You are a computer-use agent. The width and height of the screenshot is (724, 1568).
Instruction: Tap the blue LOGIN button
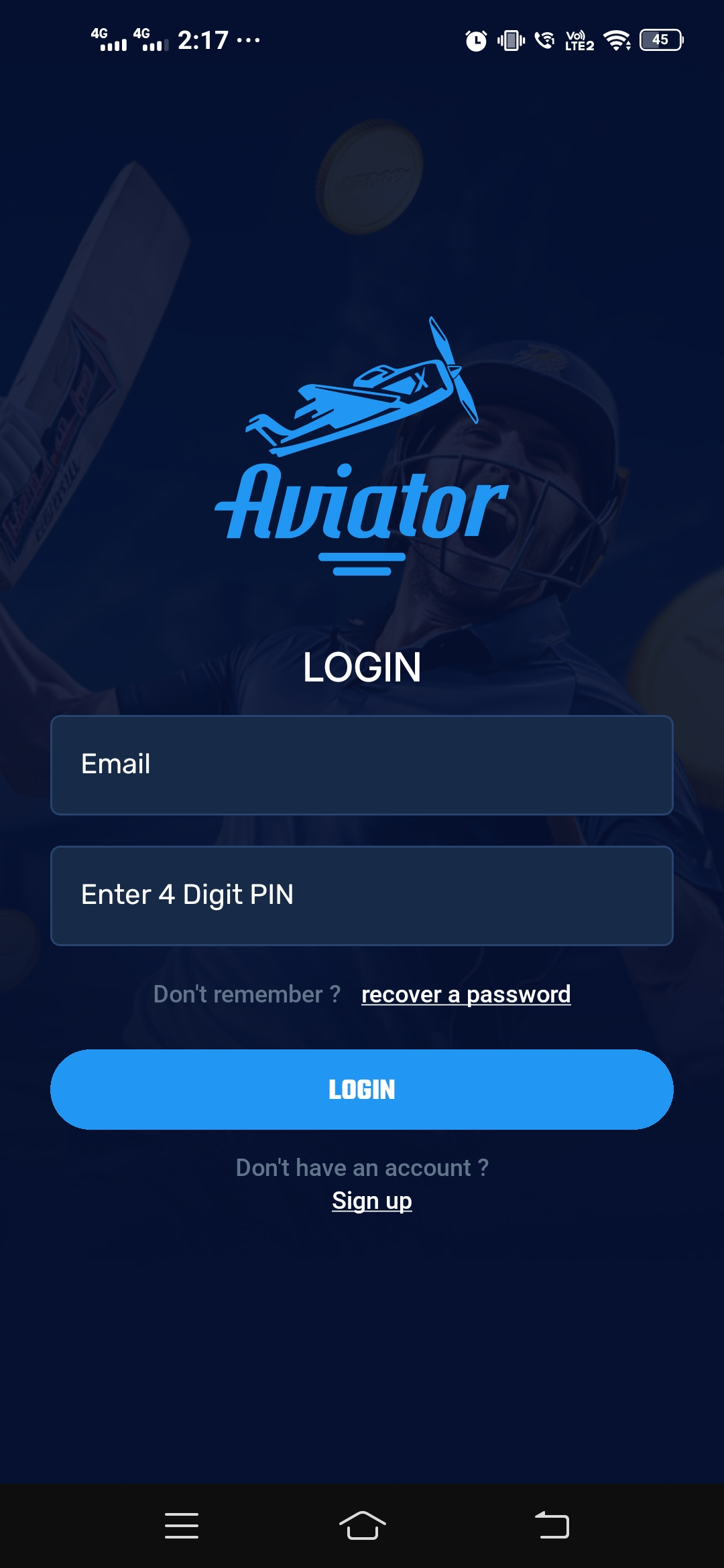point(362,1089)
